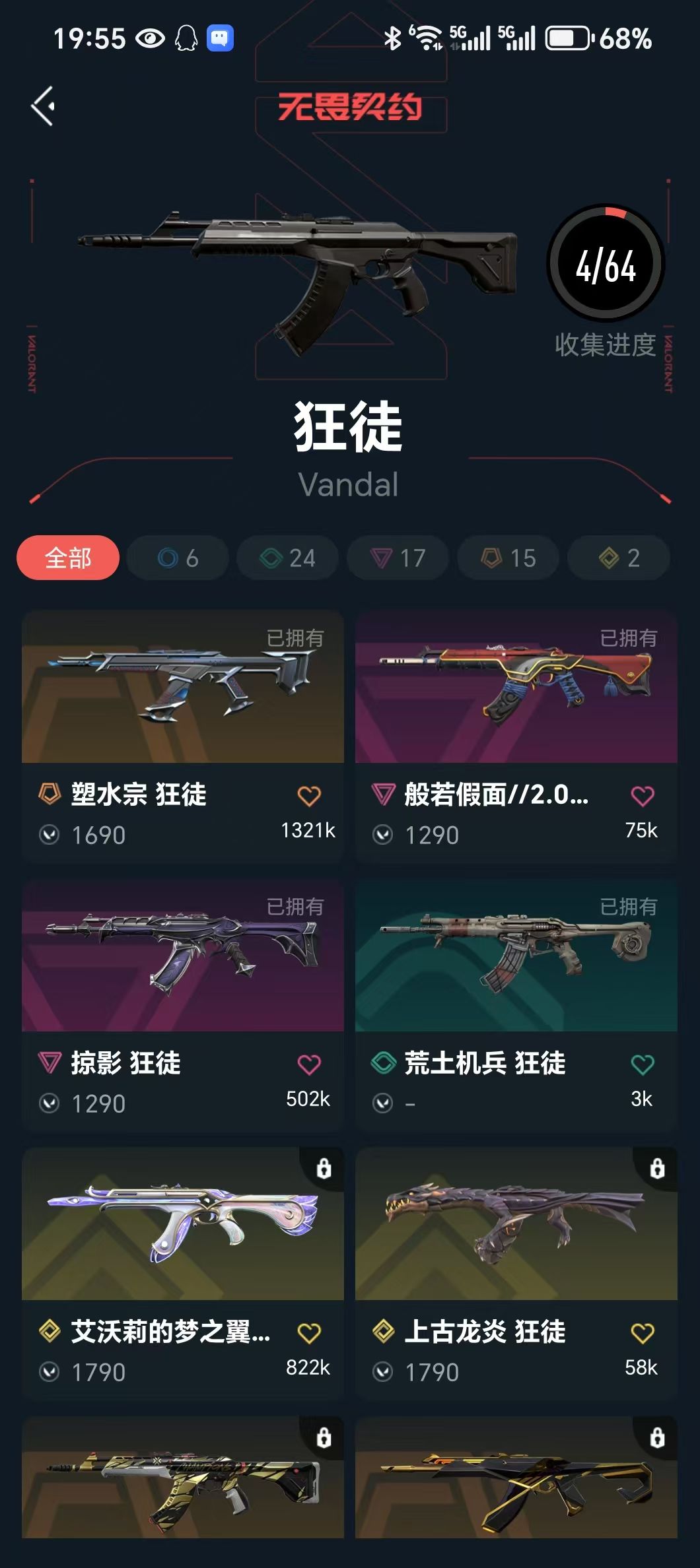Open the 般若假面//2.0 skin card
Image resolution: width=700 pixels, height=1568 pixels.
pyautogui.click(x=516, y=736)
